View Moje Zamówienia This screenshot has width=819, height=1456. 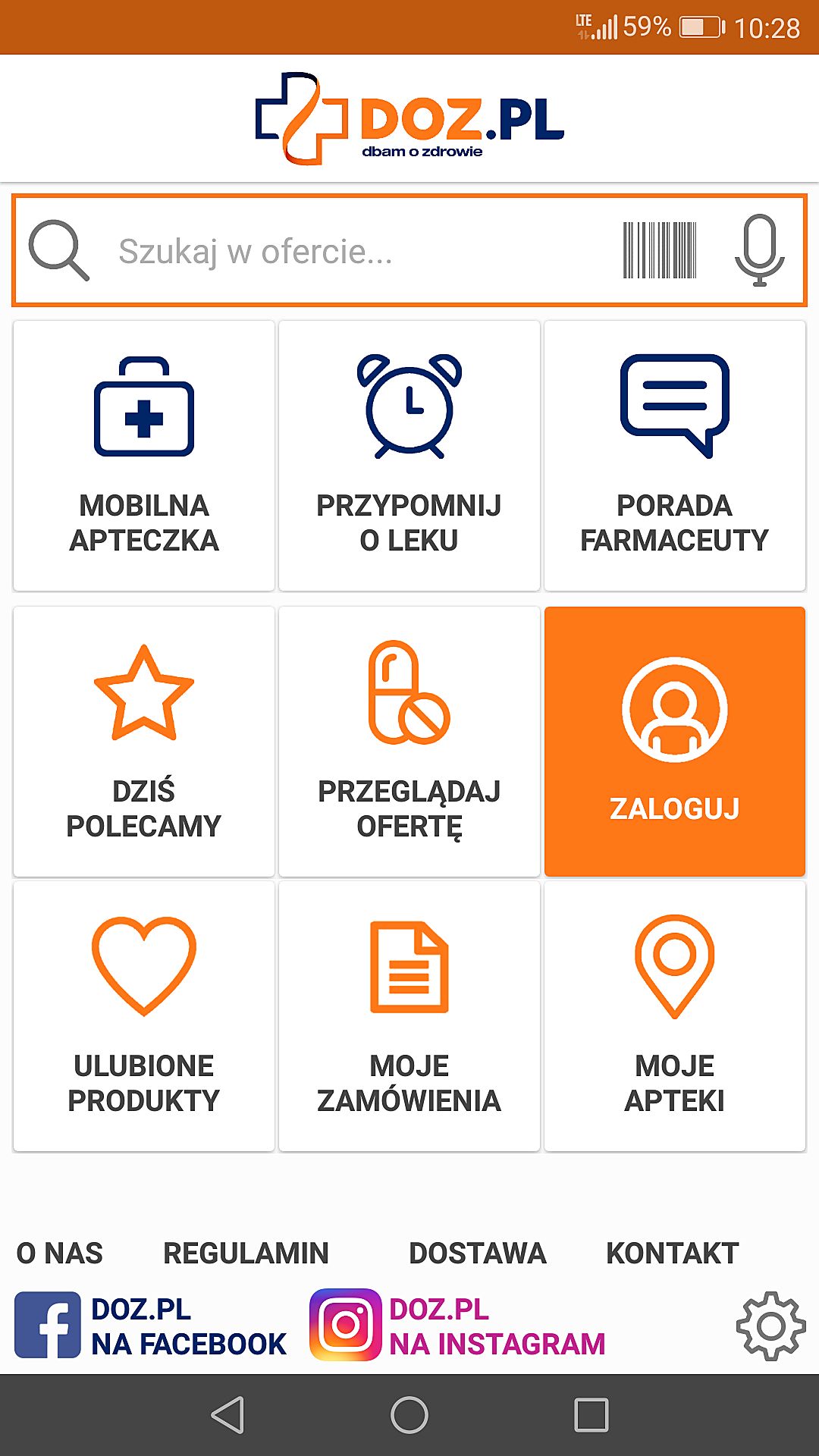point(409,1016)
